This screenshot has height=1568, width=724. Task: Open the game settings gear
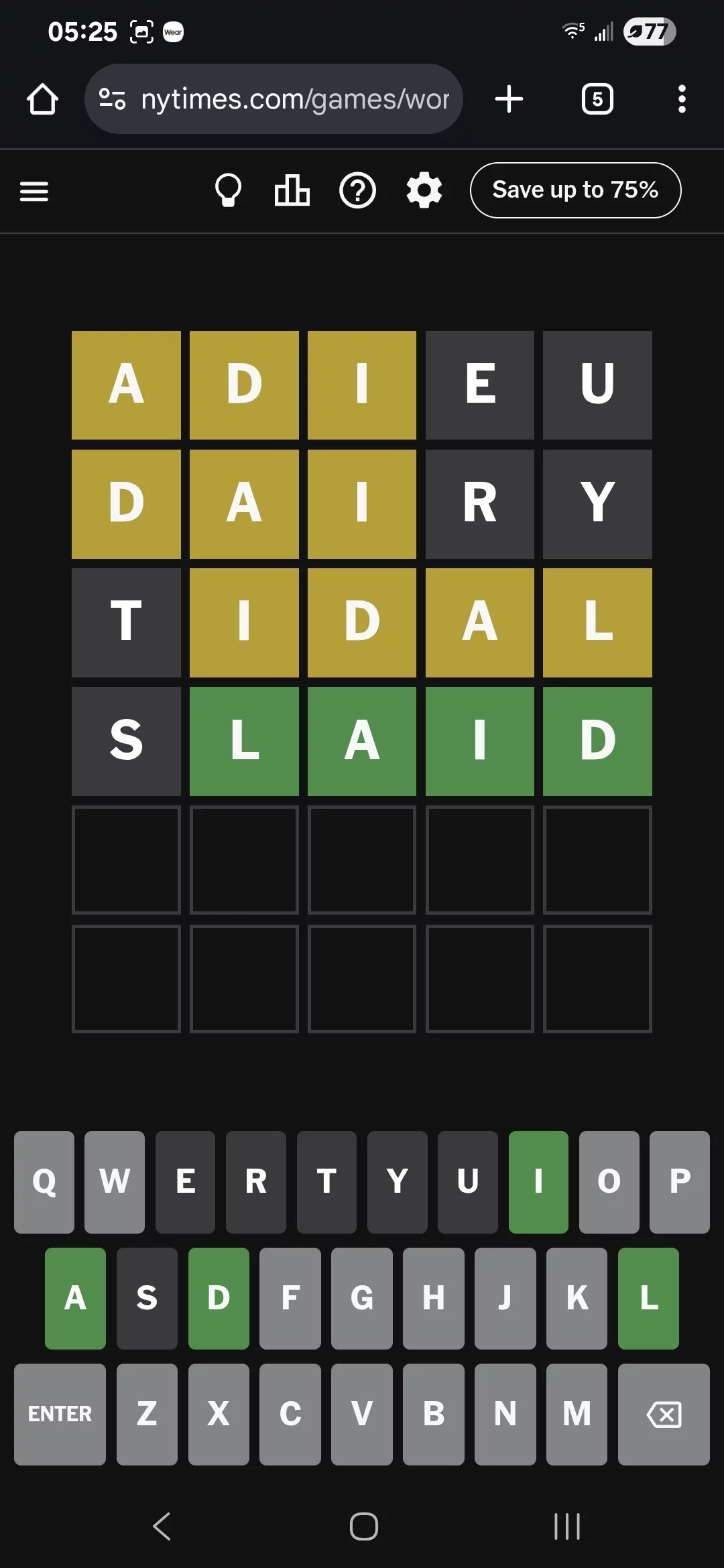tap(424, 190)
